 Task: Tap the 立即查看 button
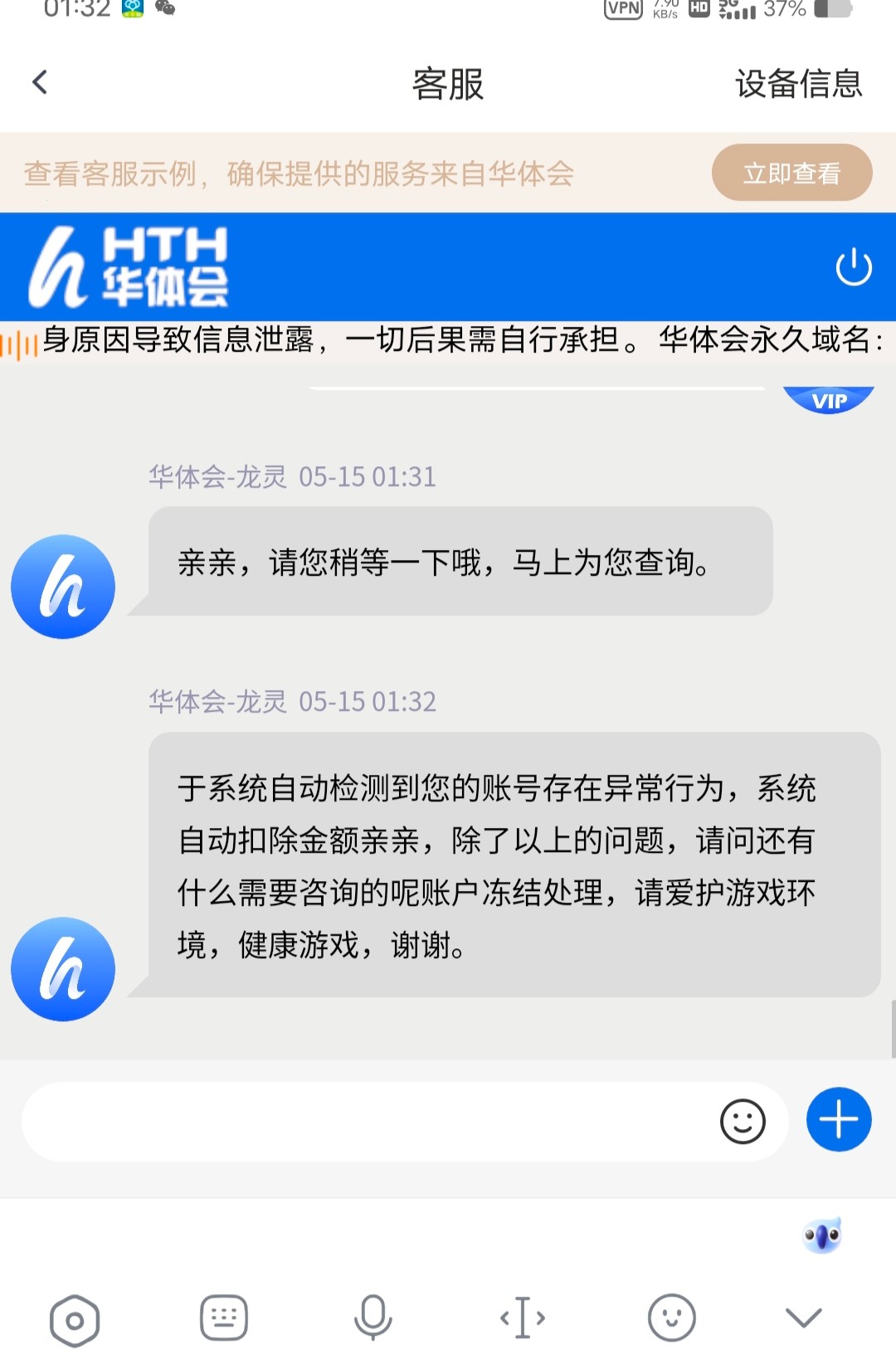point(791,173)
